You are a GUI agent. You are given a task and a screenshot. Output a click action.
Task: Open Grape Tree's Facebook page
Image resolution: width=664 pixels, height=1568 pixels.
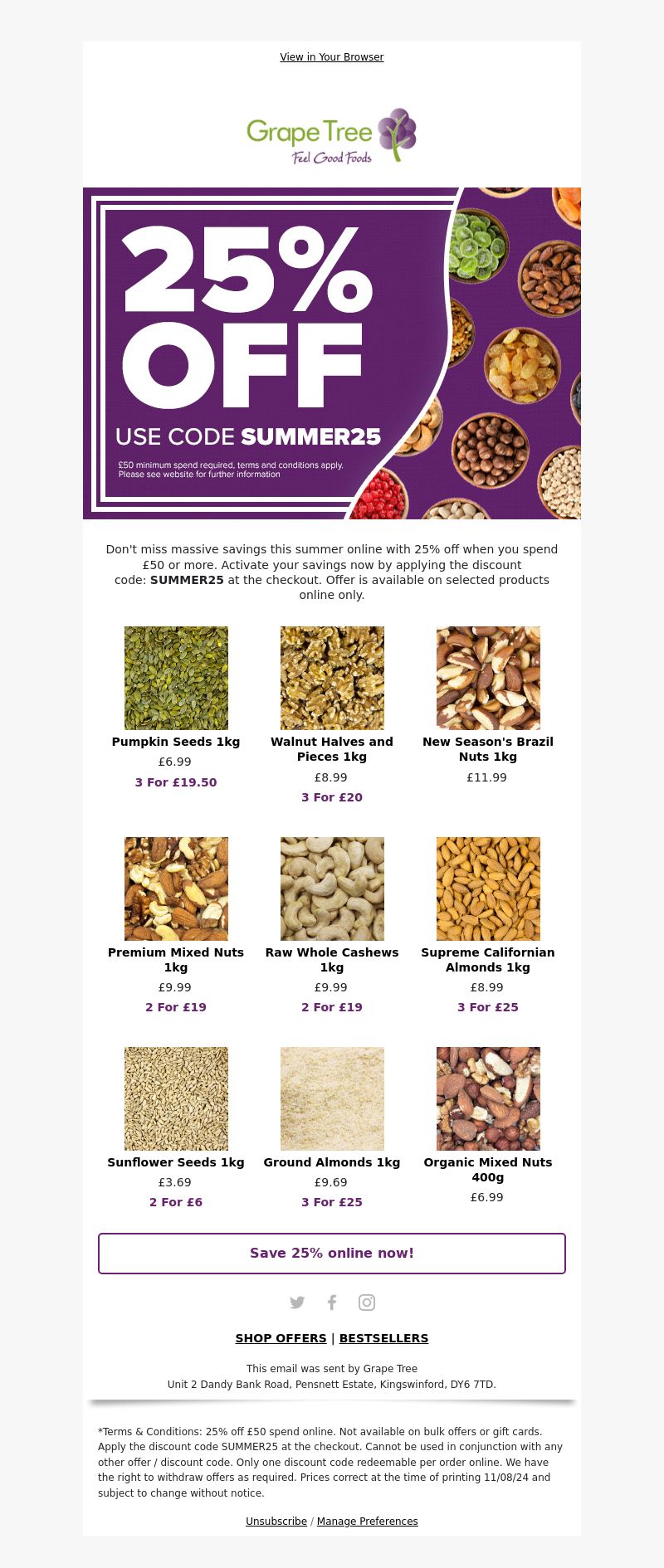click(332, 1303)
